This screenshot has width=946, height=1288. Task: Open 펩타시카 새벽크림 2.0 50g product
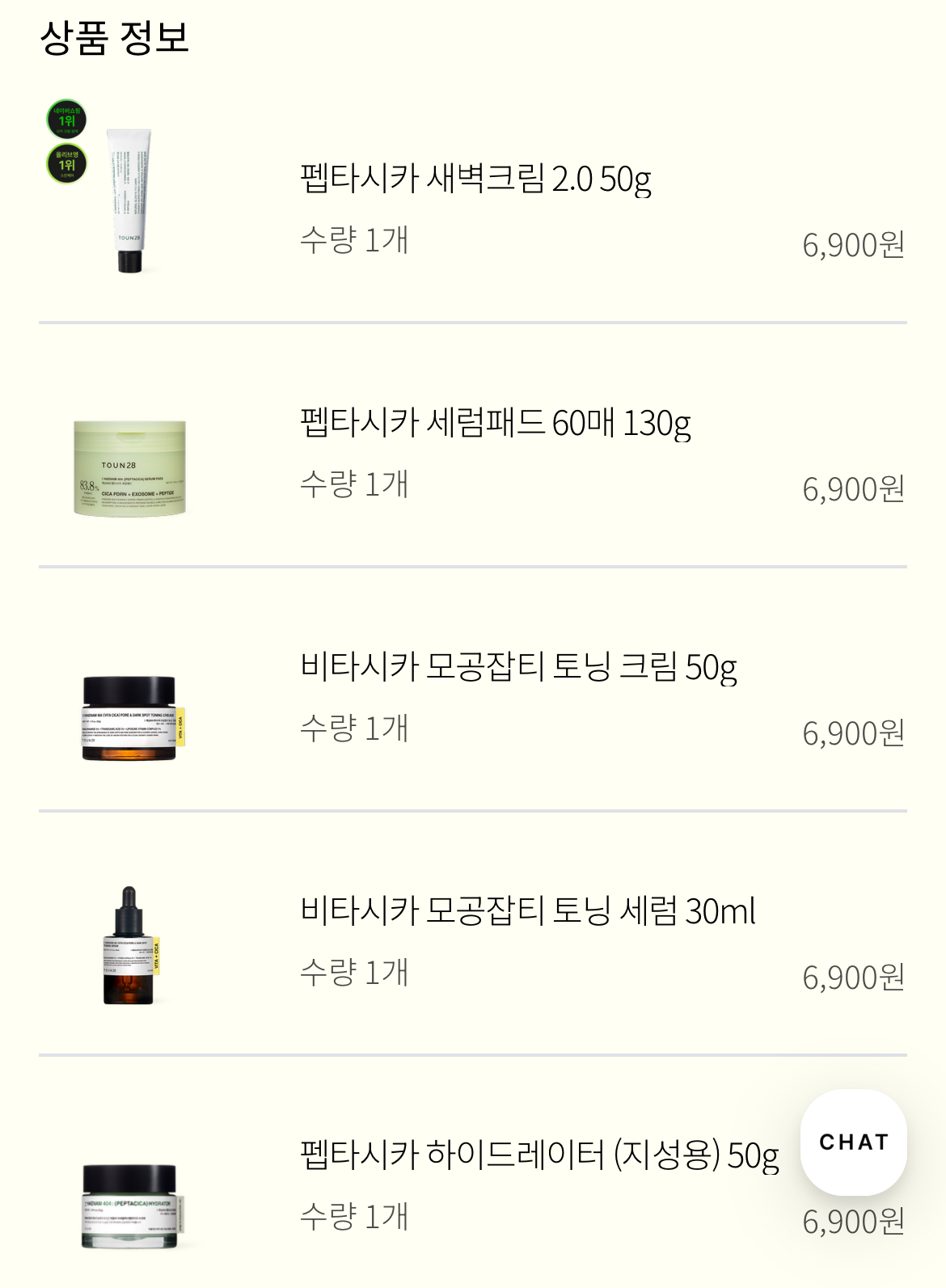tap(475, 179)
